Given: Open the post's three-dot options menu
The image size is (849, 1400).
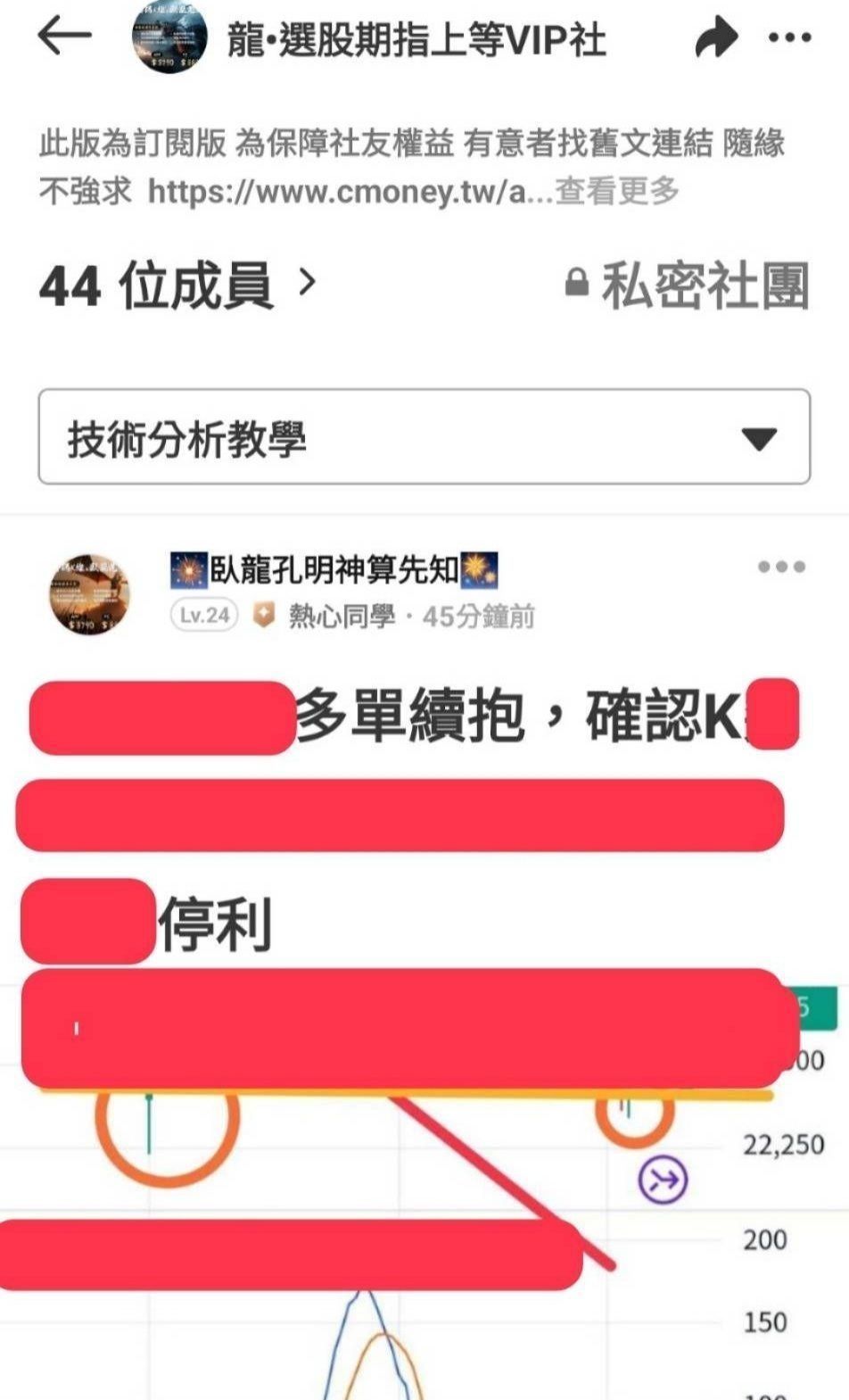Looking at the screenshot, I should pos(781,567).
